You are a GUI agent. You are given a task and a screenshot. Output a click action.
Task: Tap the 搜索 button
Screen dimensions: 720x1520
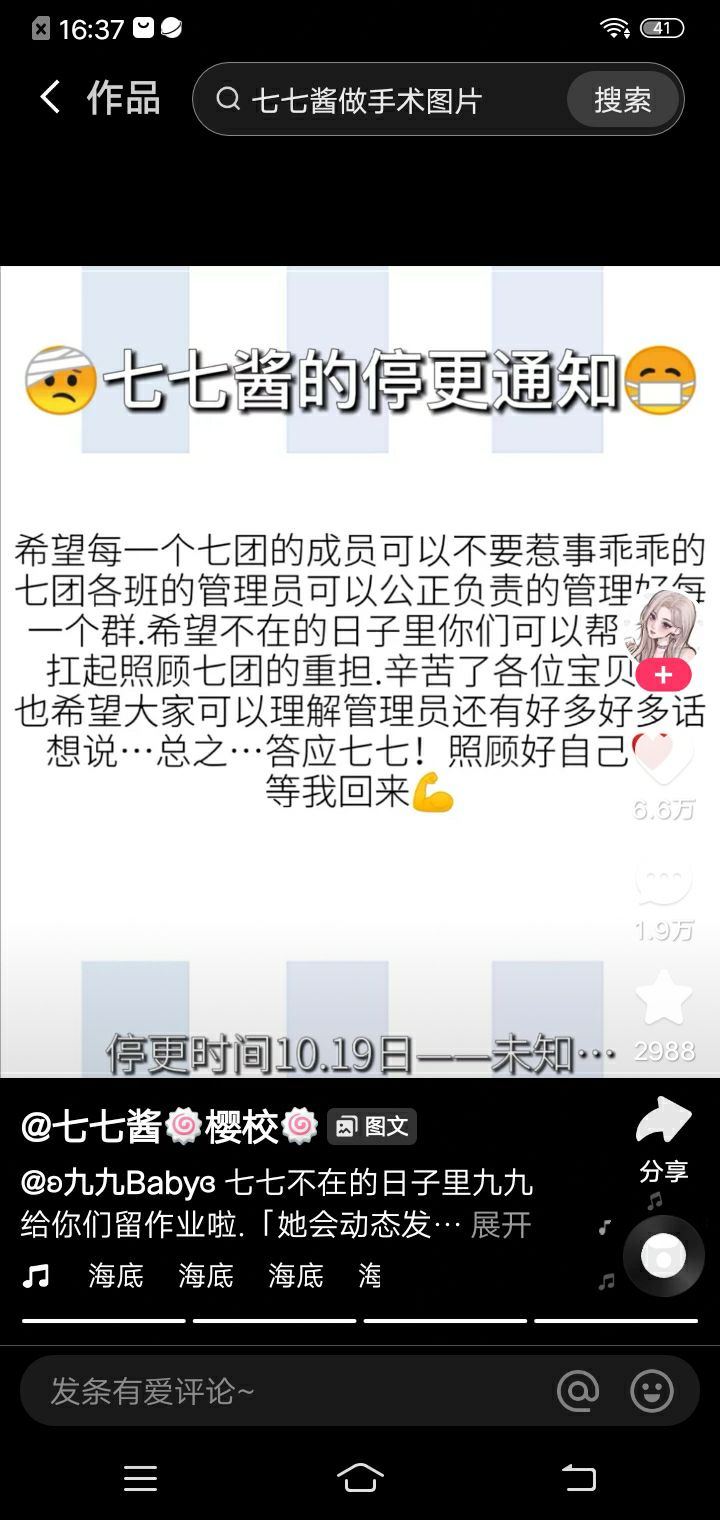(x=622, y=100)
